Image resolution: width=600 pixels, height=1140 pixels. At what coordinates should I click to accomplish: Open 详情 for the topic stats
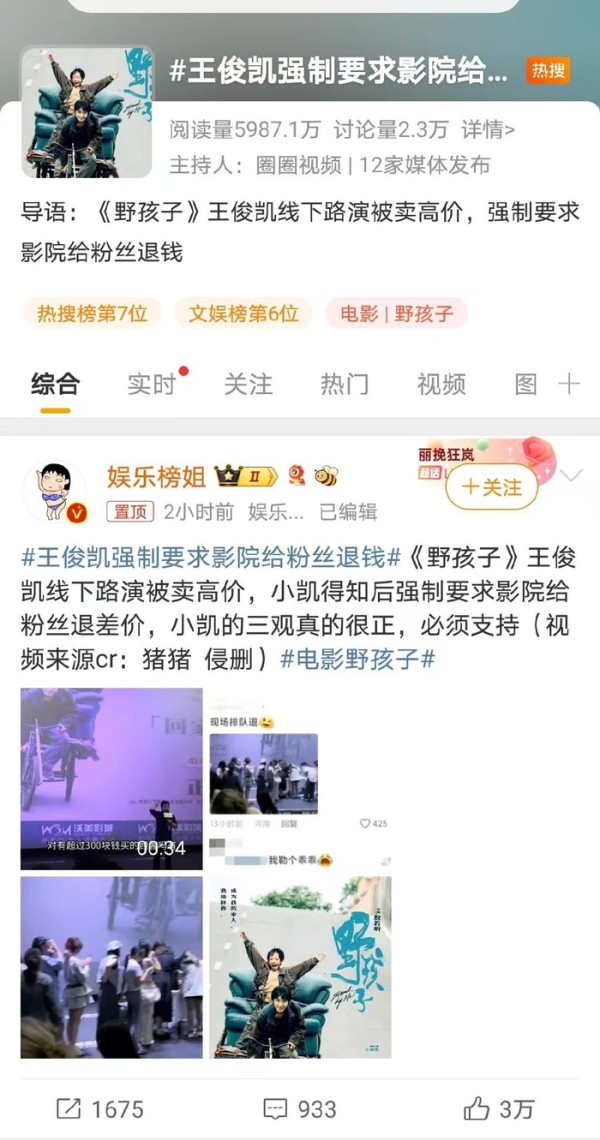(x=487, y=129)
